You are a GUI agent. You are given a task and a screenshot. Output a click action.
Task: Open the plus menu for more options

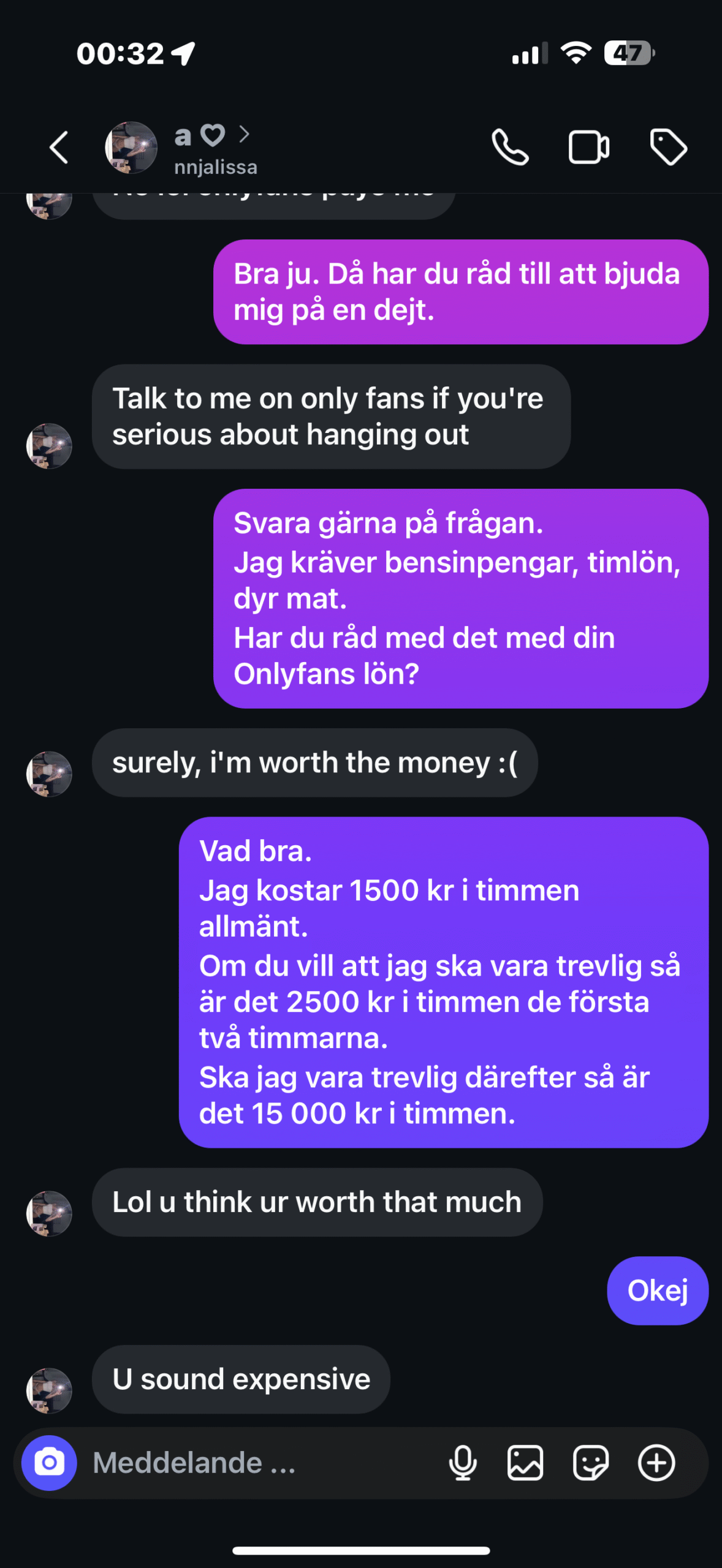(x=656, y=1463)
